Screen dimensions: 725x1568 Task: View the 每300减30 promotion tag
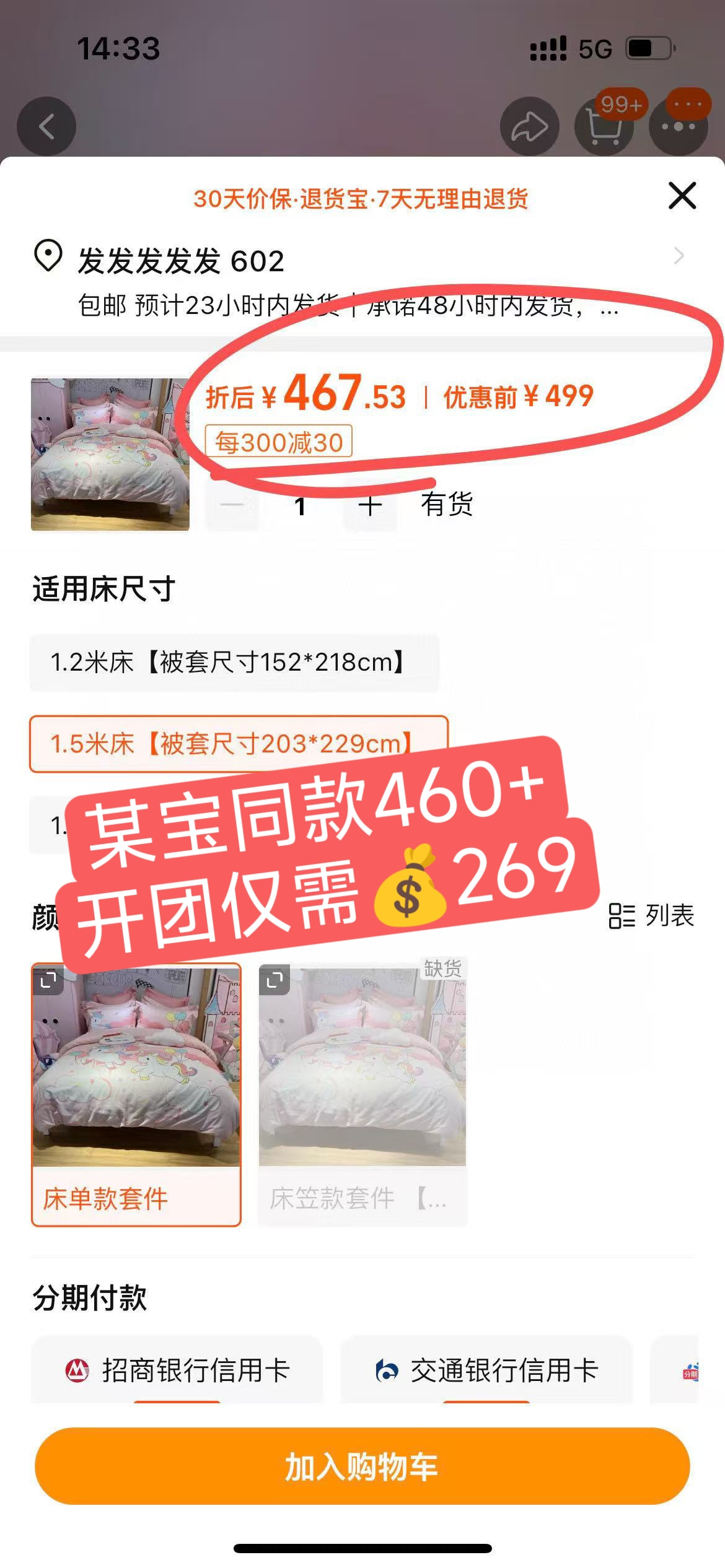click(277, 442)
